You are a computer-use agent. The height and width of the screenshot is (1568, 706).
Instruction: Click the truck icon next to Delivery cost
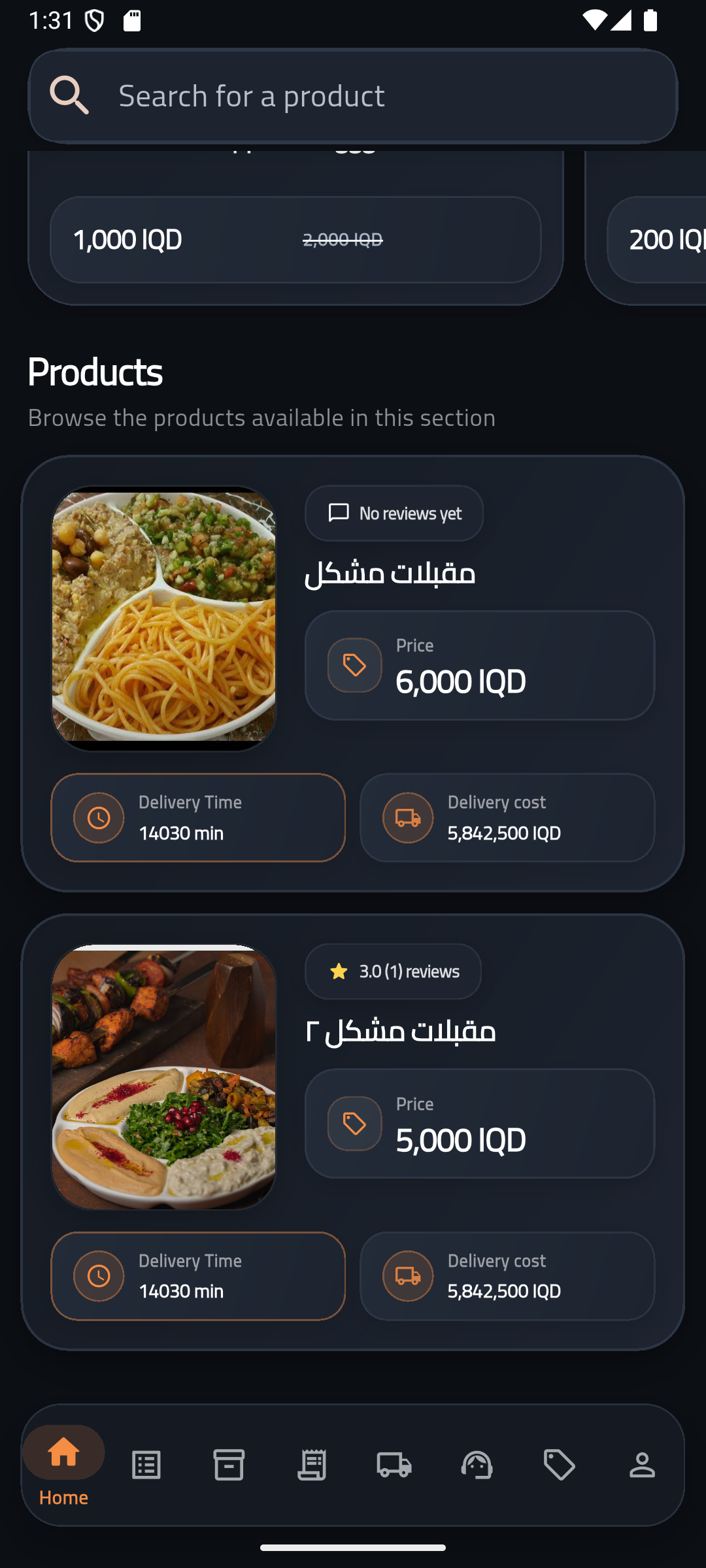pos(407,817)
